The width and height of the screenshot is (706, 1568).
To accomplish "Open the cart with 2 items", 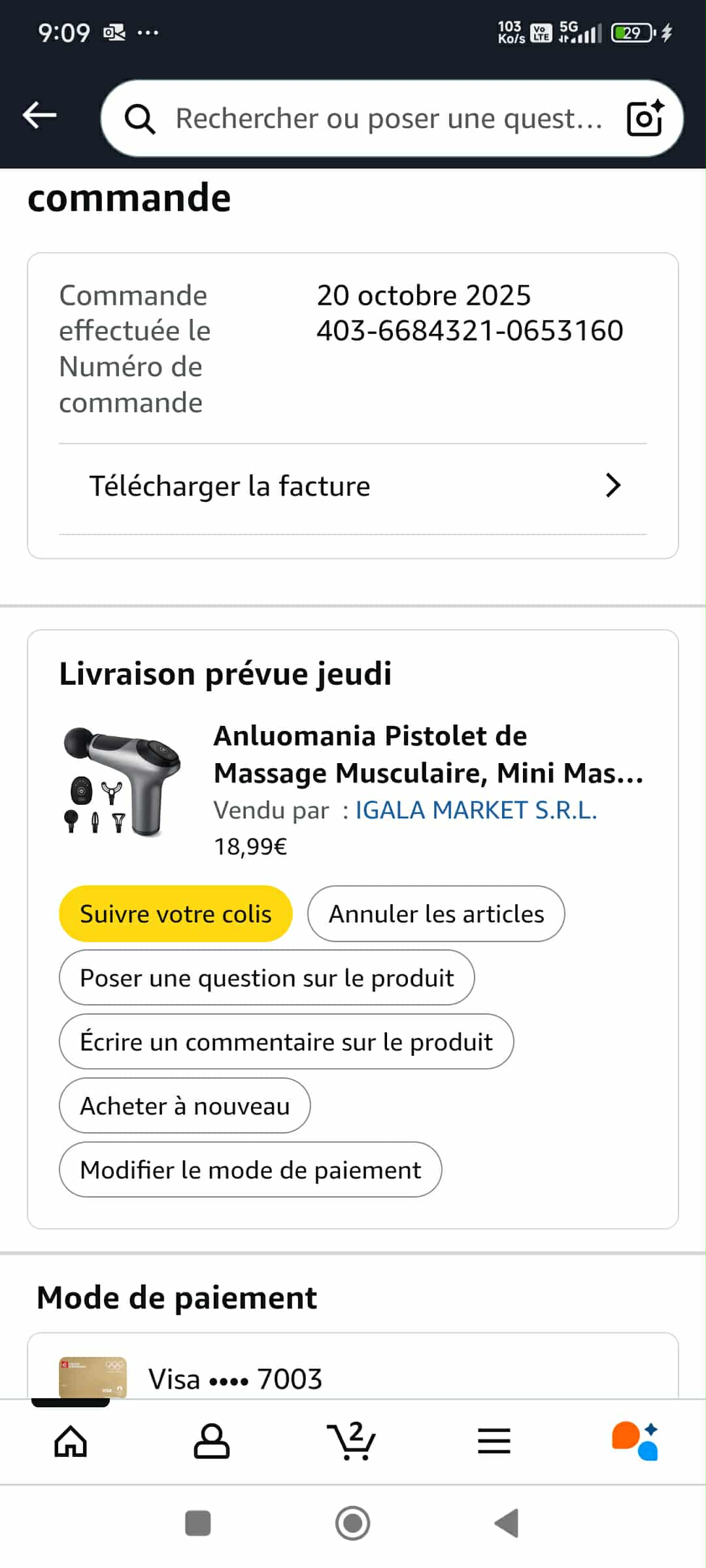I will click(x=352, y=1441).
